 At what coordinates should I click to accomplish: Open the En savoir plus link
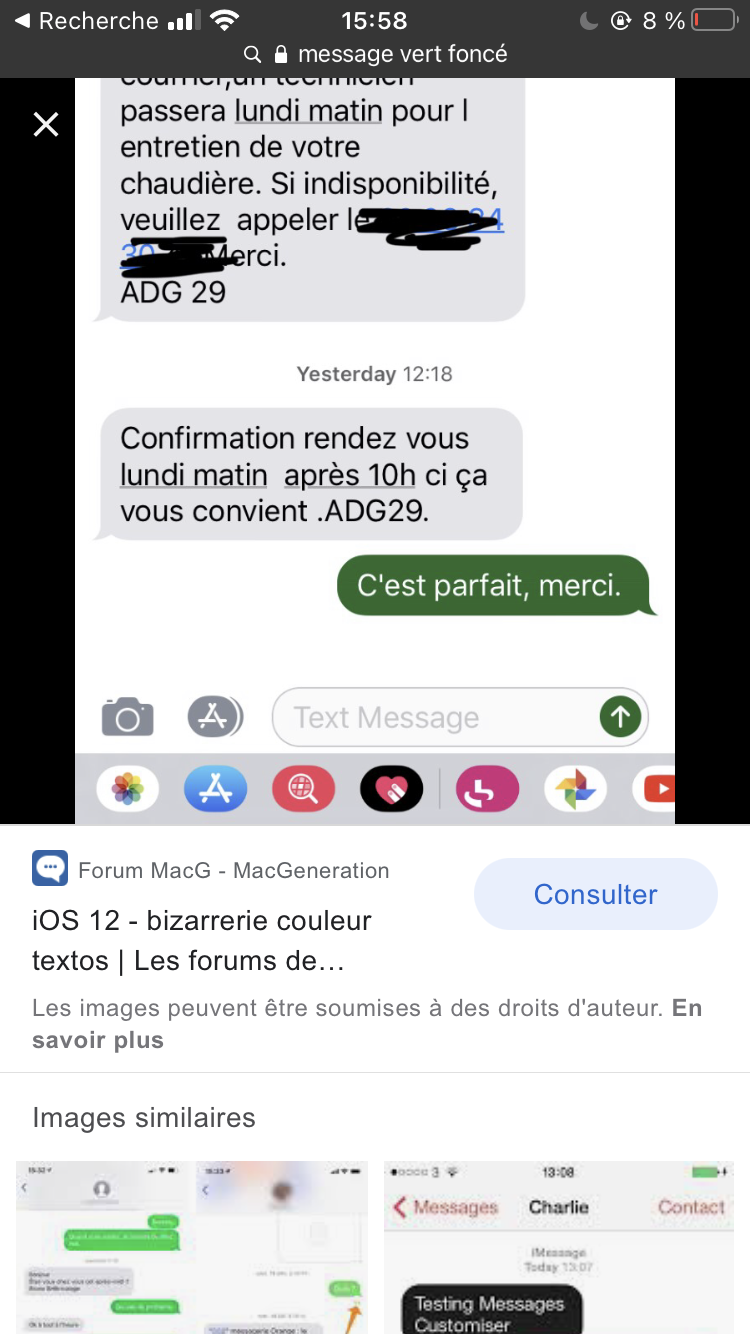click(x=97, y=1040)
